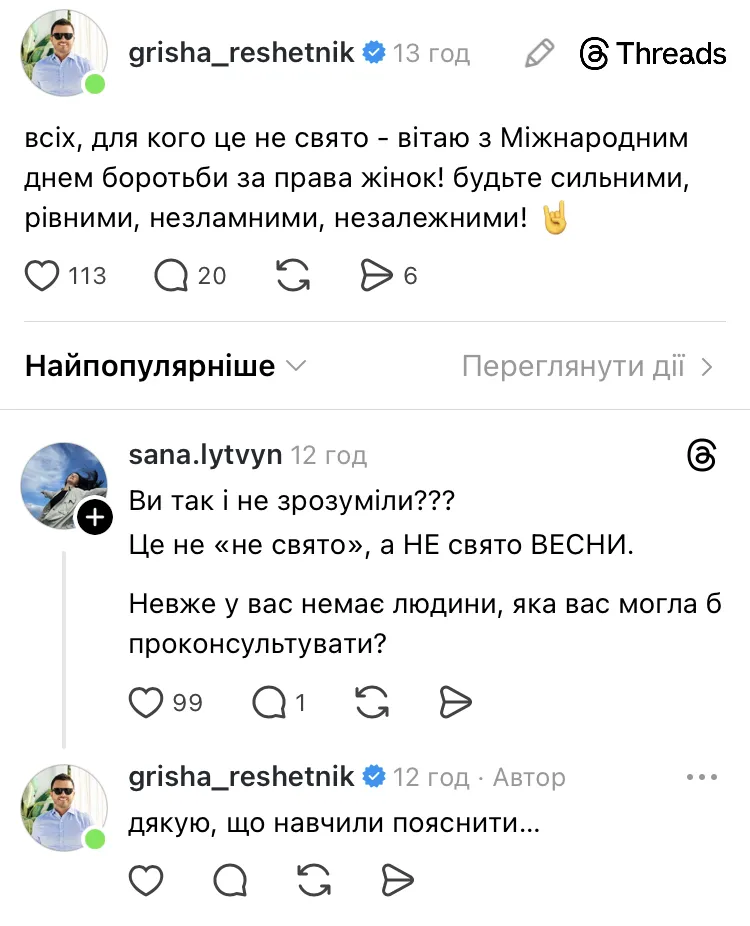Repost the reply 'дякую, що навчили пояснити…'
The image size is (750, 926).
point(315,880)
